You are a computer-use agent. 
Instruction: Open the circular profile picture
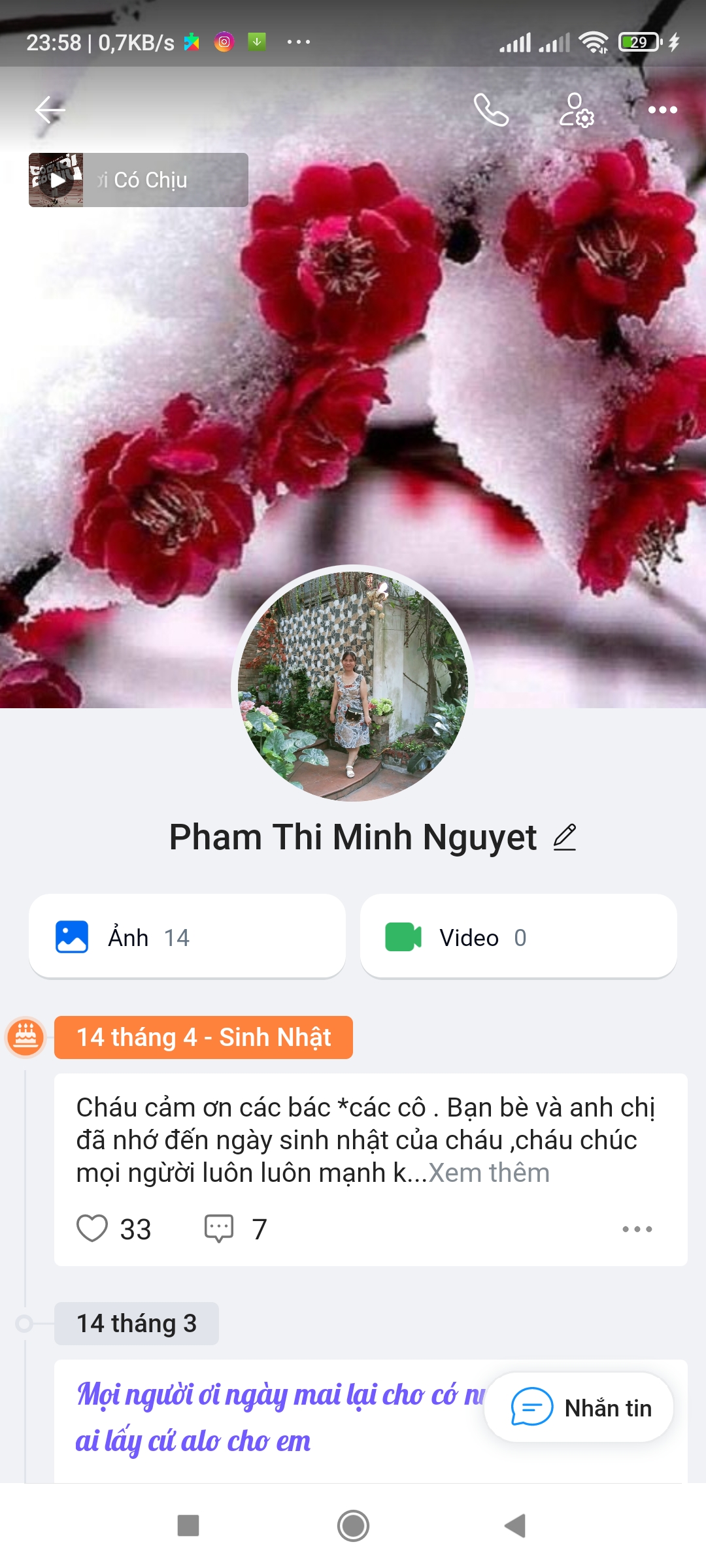(x=353, y=685)
